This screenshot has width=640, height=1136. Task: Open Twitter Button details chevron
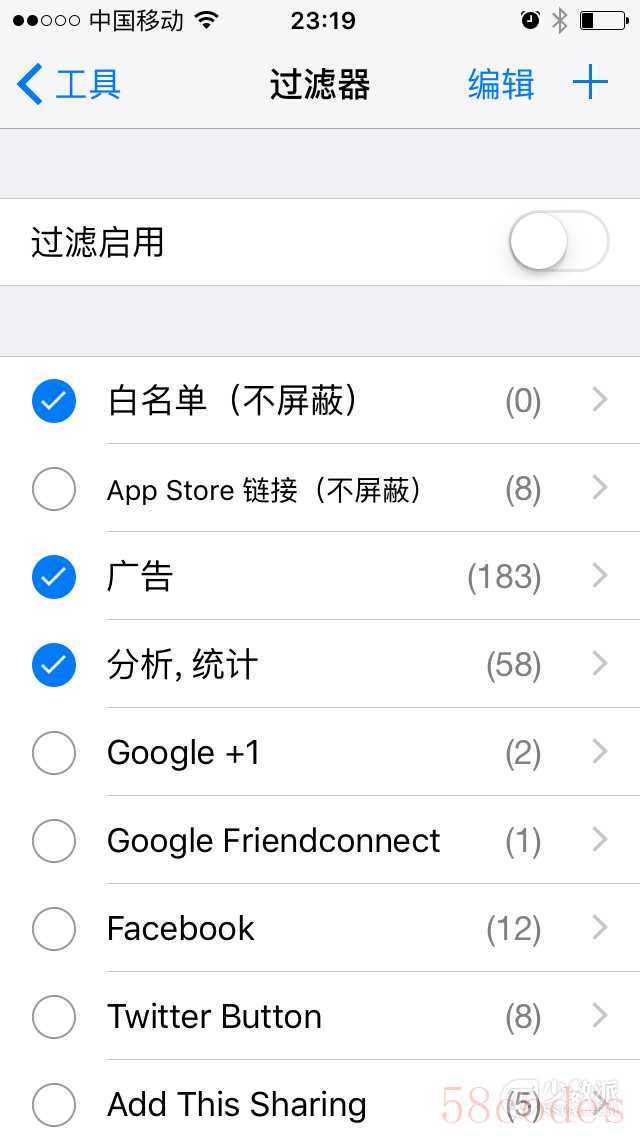point(599,1016)
